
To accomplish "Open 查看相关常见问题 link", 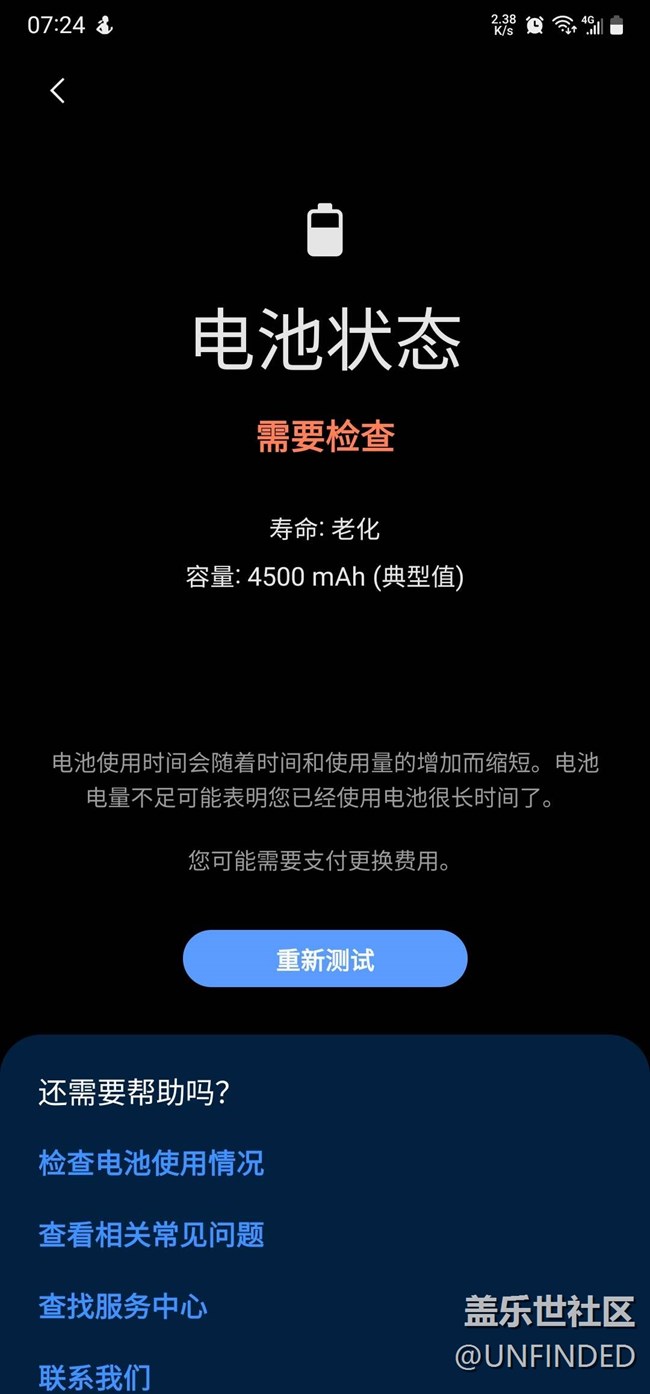I will pyautogui.click(x=151, y=1235).
